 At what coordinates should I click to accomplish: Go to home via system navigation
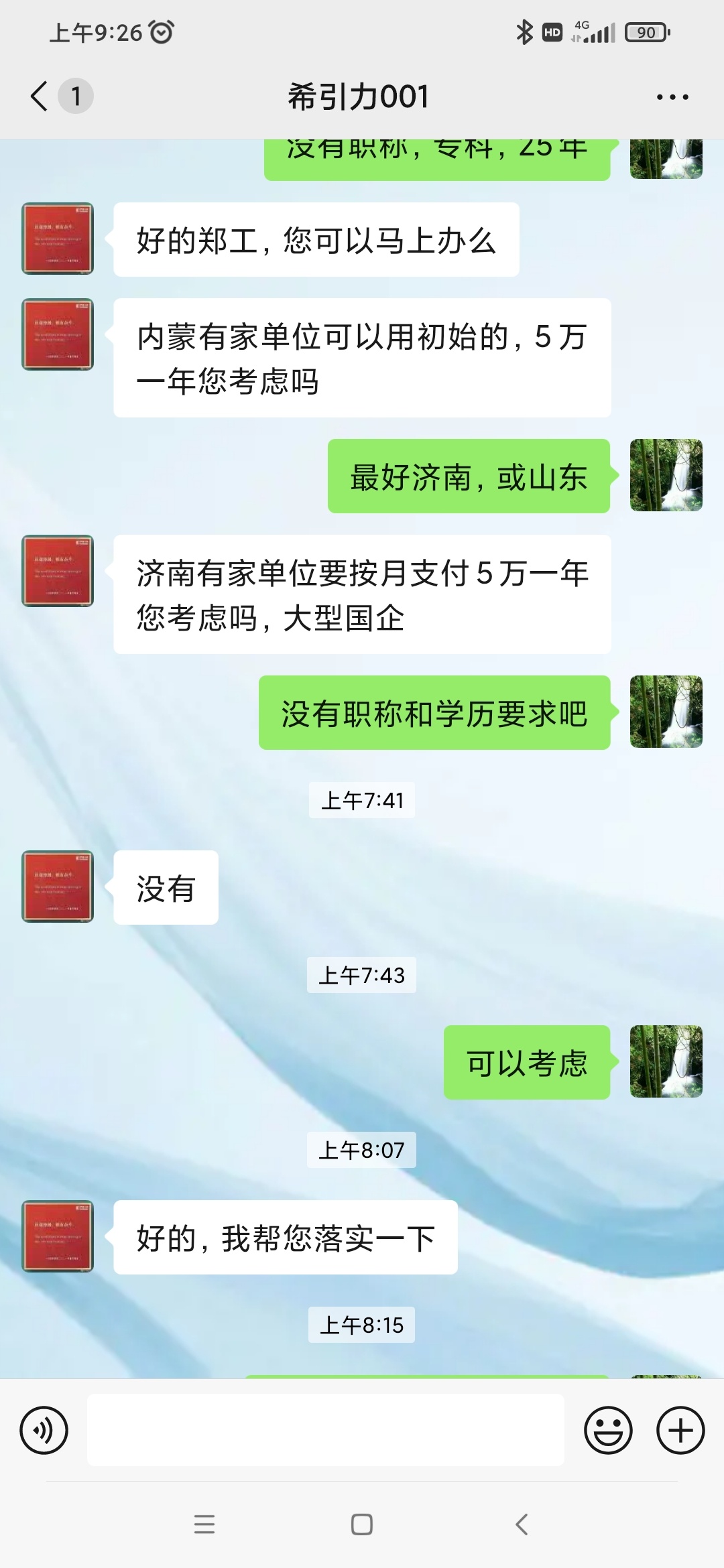pos(362,1524)
